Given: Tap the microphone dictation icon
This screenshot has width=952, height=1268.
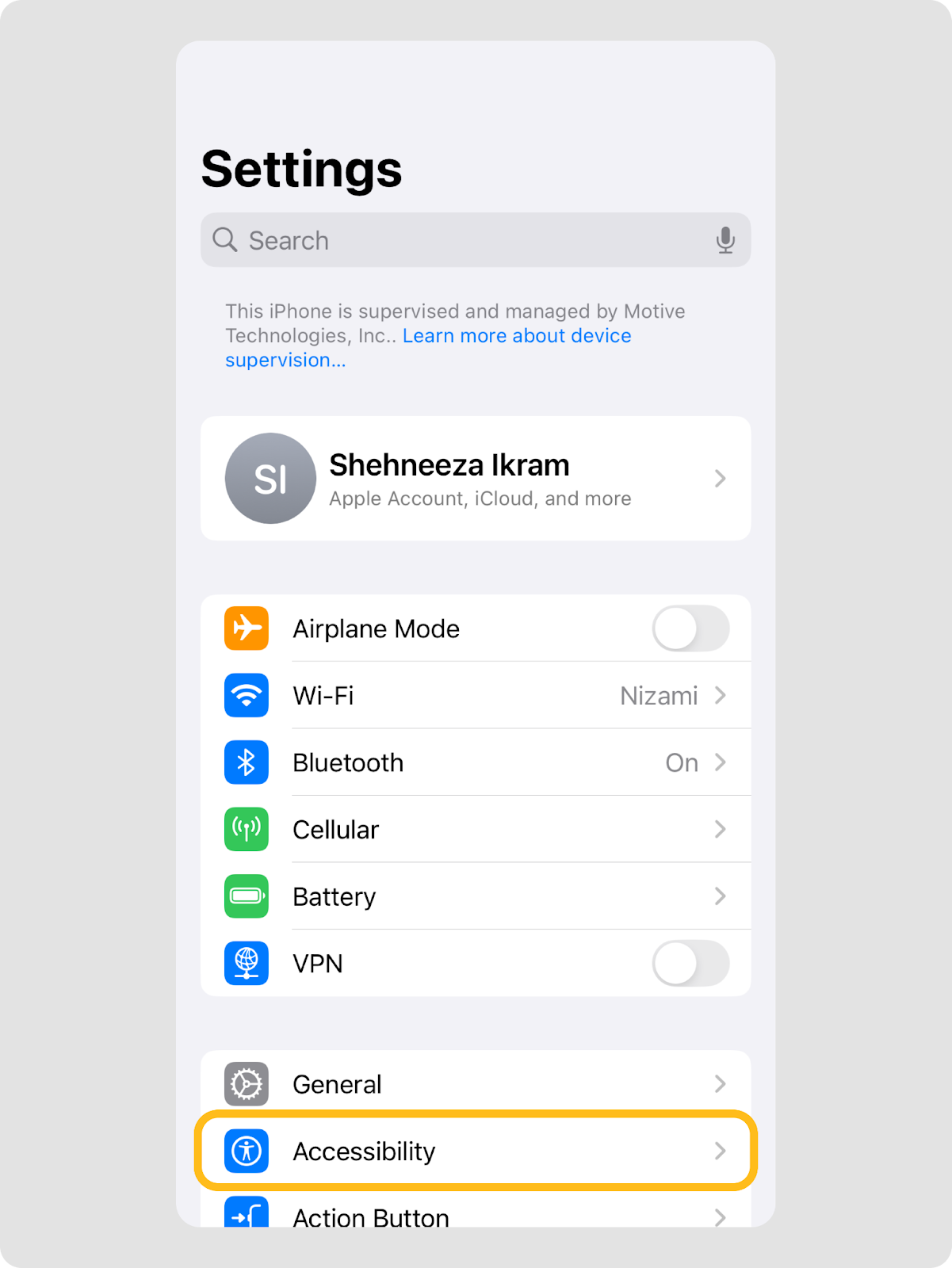Looking at the screenshot, I should click(x=725, y=240).
